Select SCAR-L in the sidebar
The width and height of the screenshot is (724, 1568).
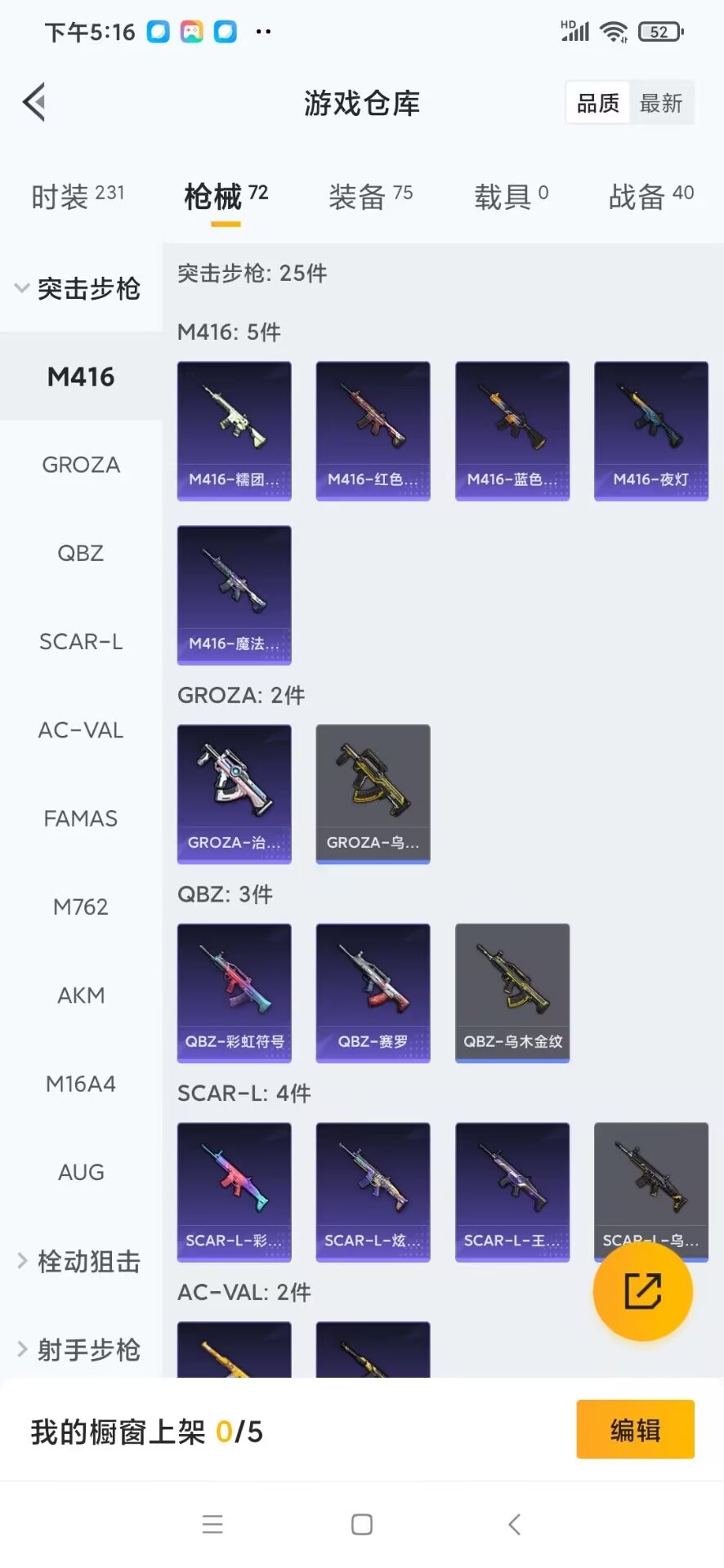tap(81, 642)
